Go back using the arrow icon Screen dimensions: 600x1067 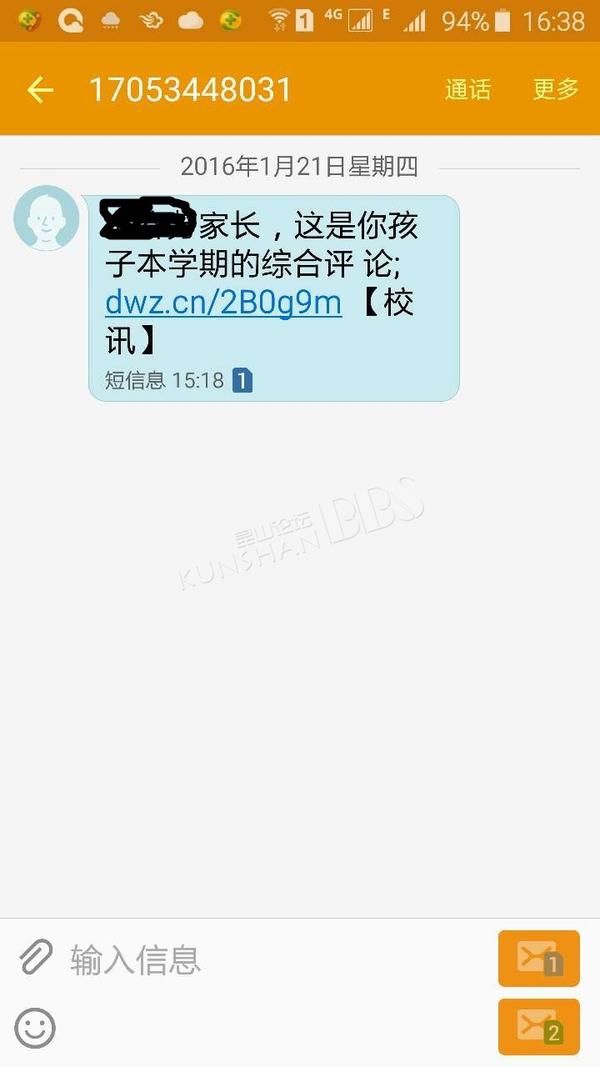pos(40,90)
